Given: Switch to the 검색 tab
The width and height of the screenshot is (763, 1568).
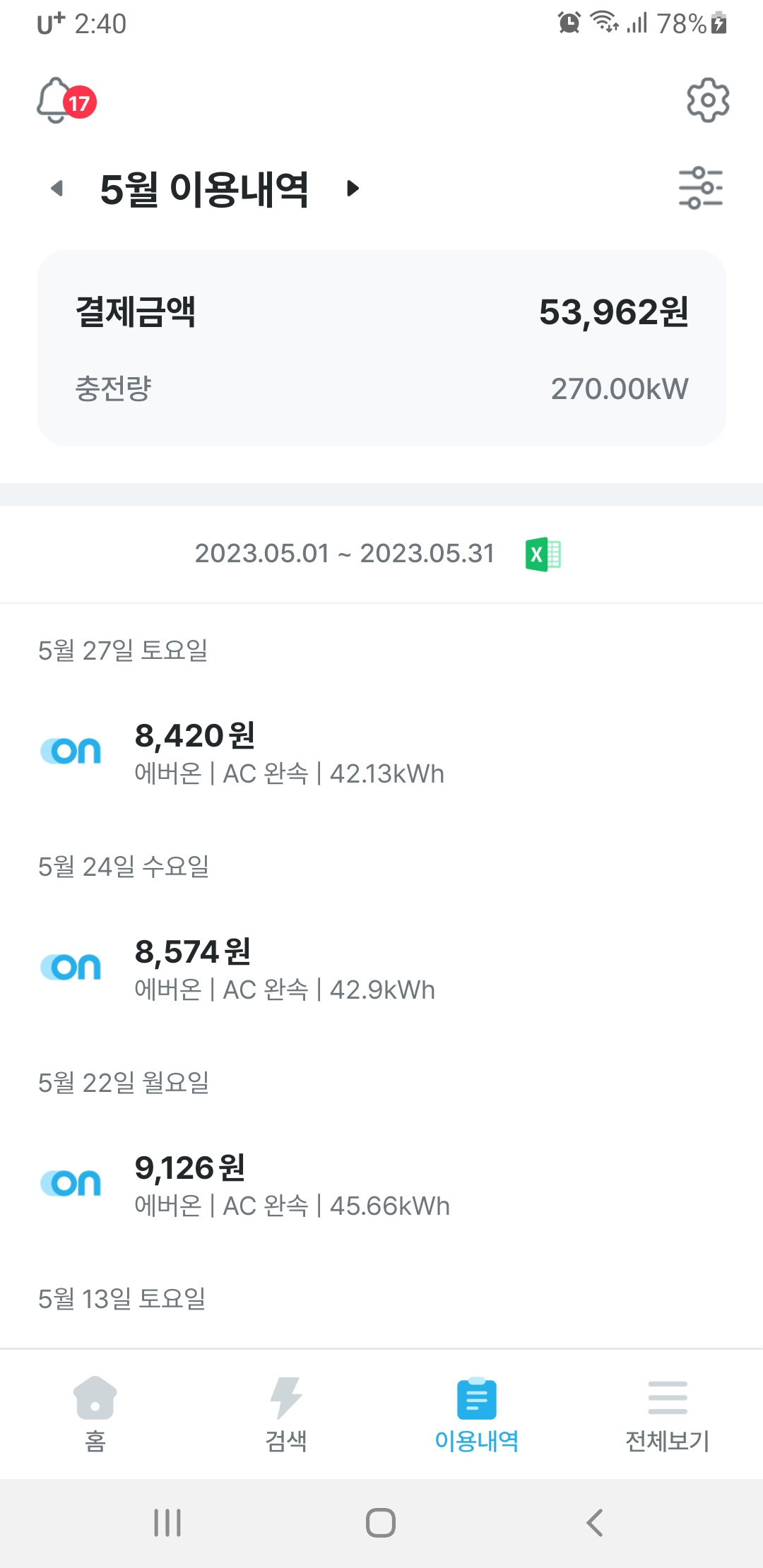Looking at the screenshot, I should coord(286,1413).
